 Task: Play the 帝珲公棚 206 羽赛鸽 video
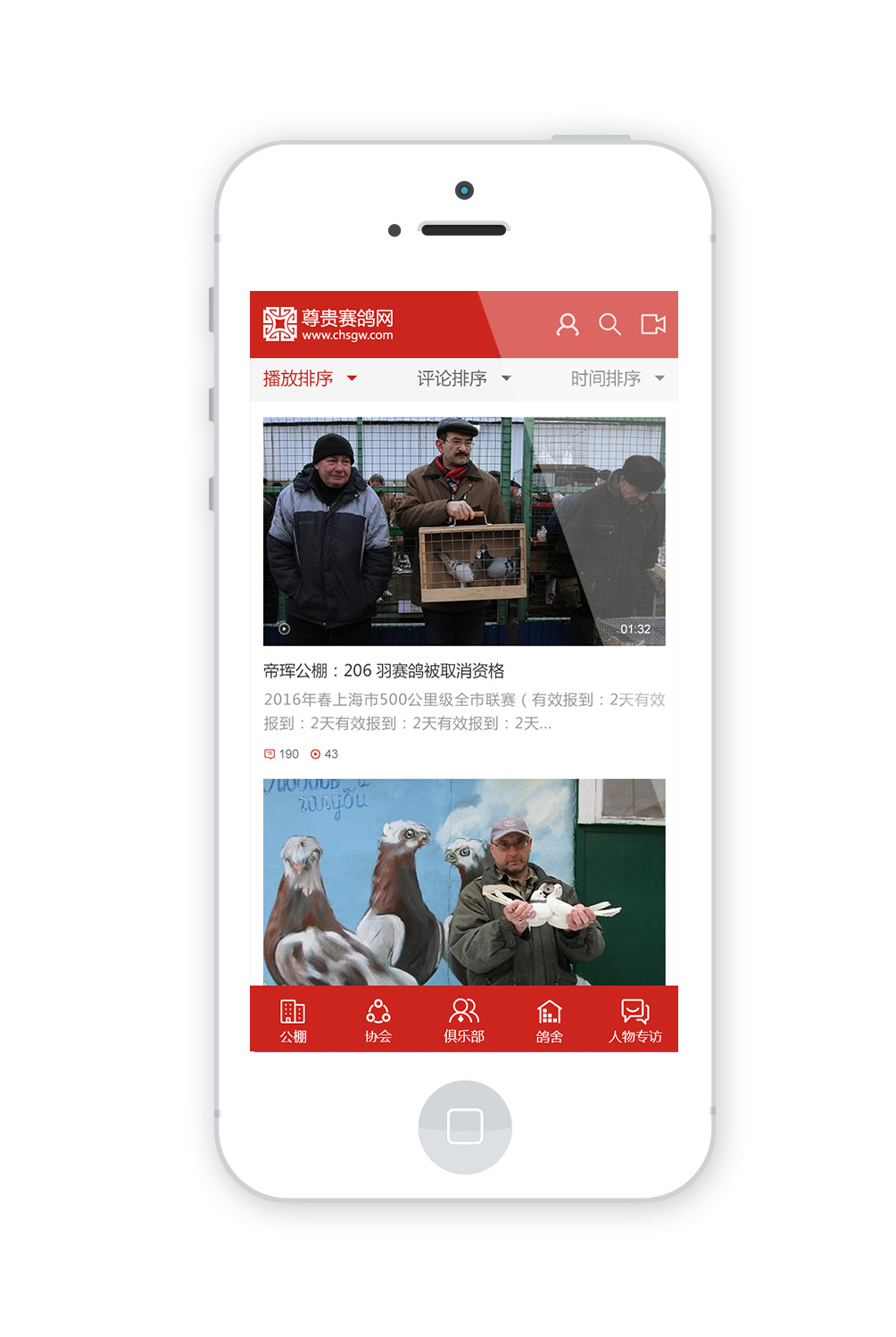463,531
